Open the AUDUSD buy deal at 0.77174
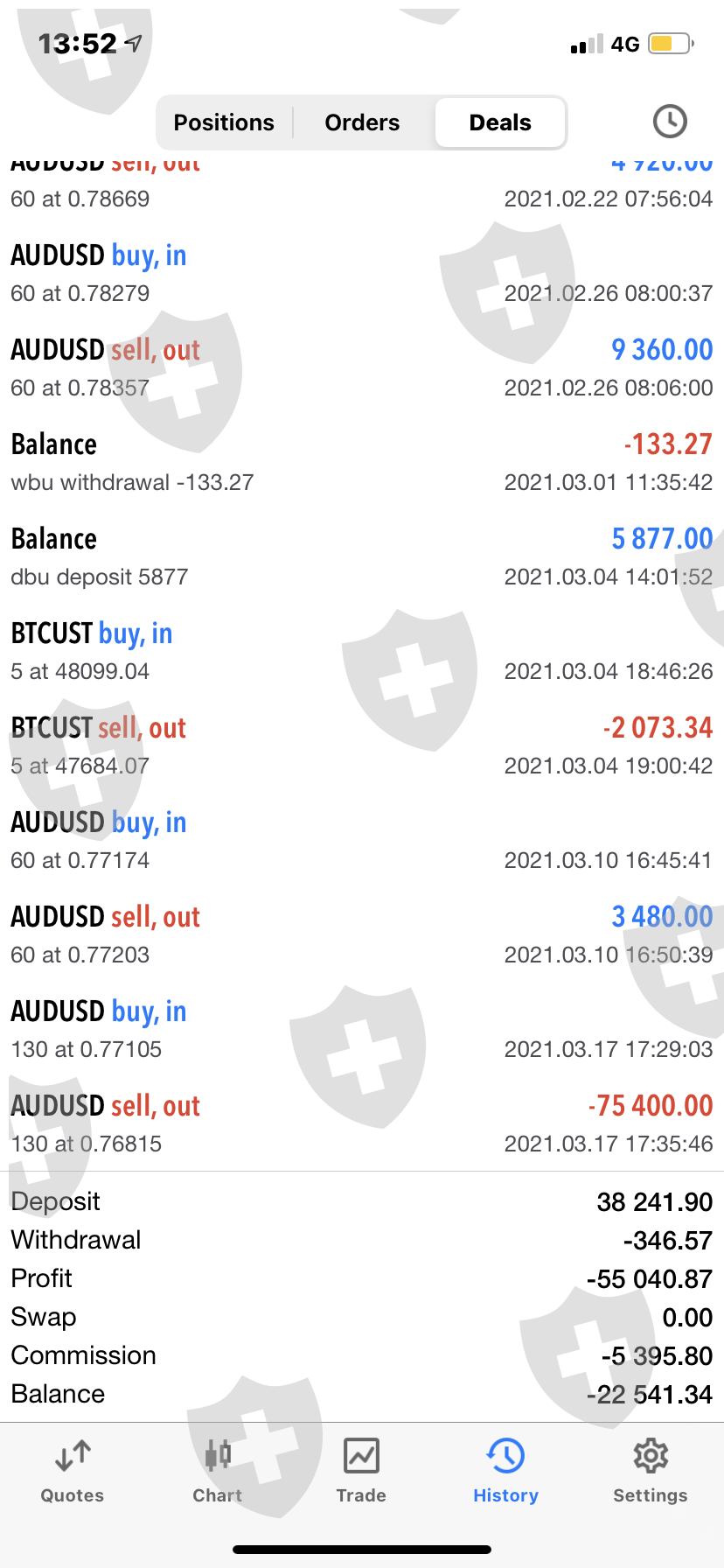 coord(362,840)
